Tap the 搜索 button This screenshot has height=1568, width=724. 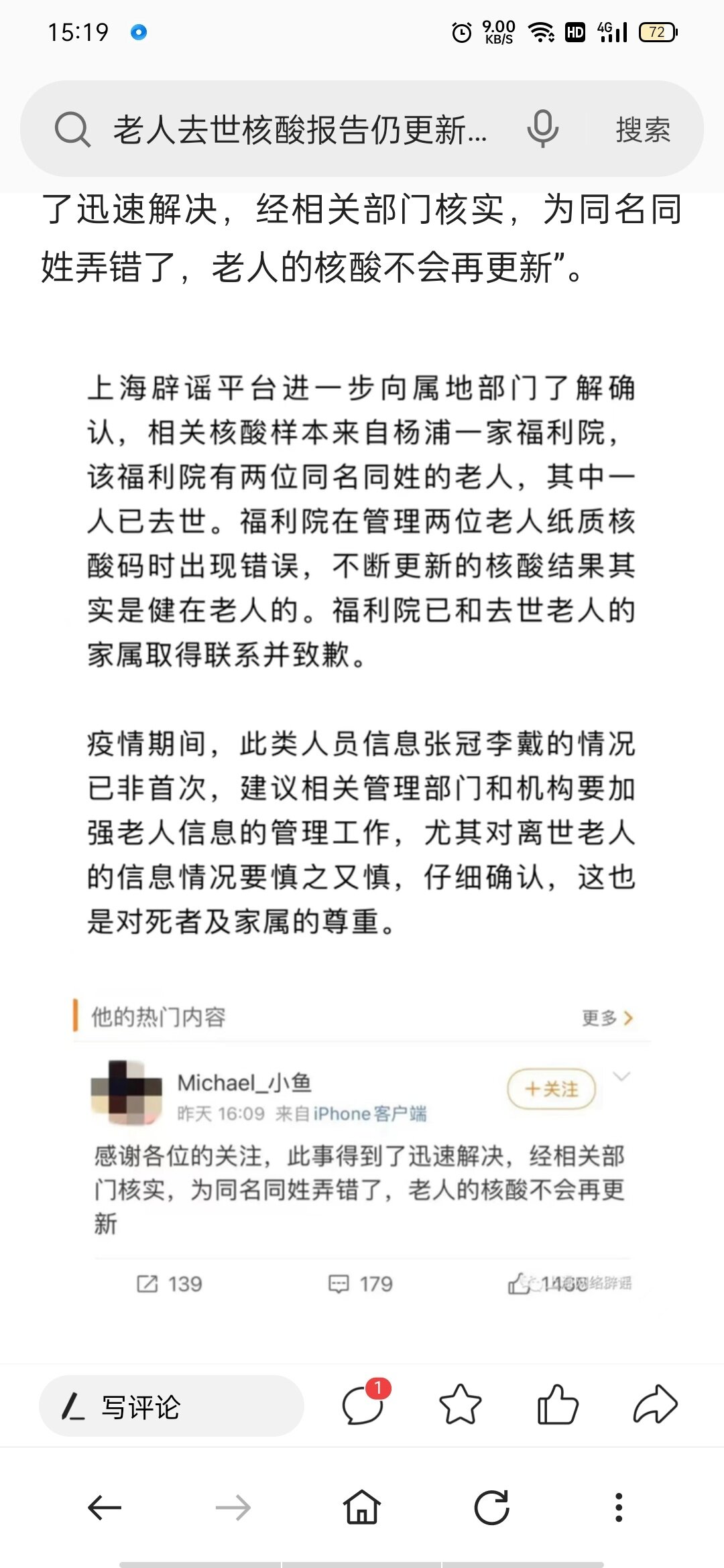643,129
